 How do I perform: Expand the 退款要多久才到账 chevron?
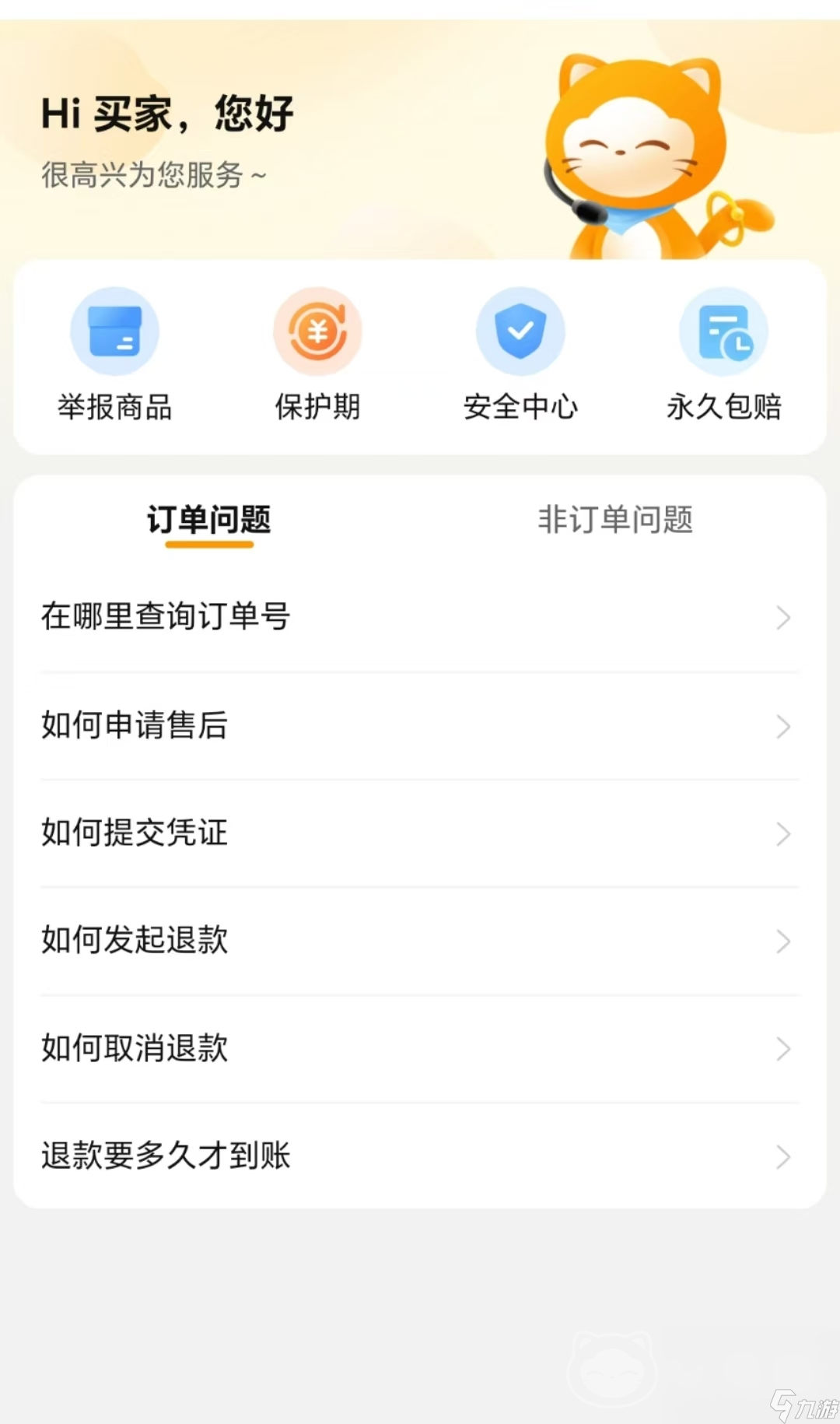click(783, 1158)
